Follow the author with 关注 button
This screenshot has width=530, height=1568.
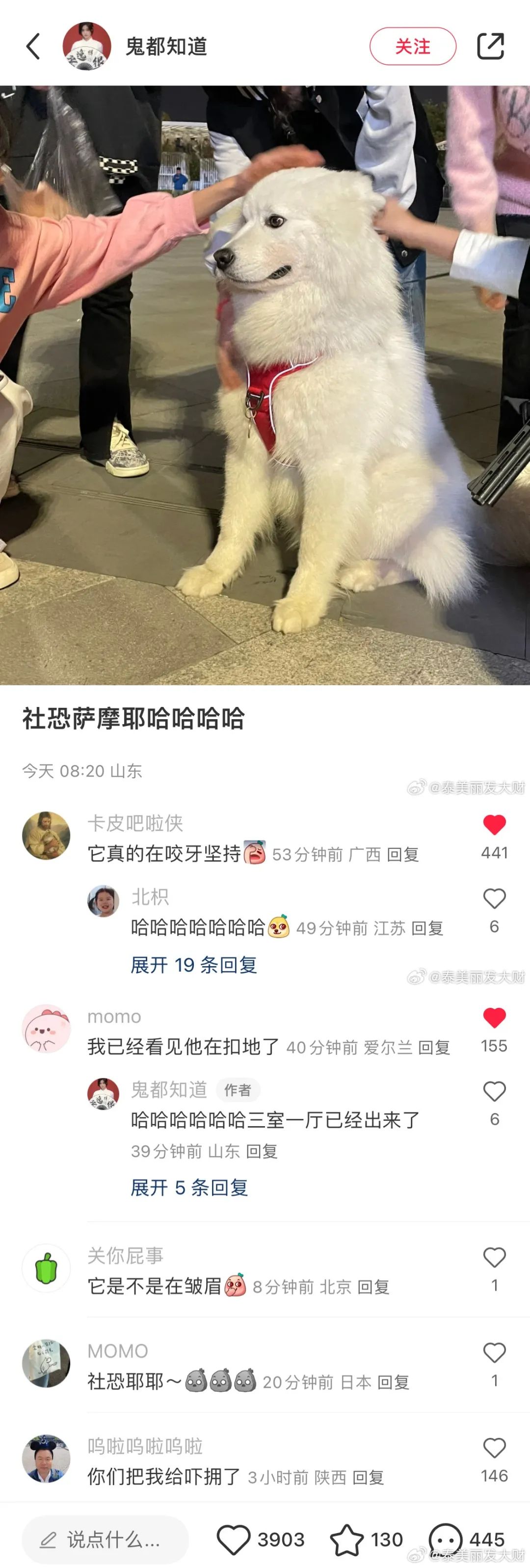pyautogui.click(x=413, y=46)
